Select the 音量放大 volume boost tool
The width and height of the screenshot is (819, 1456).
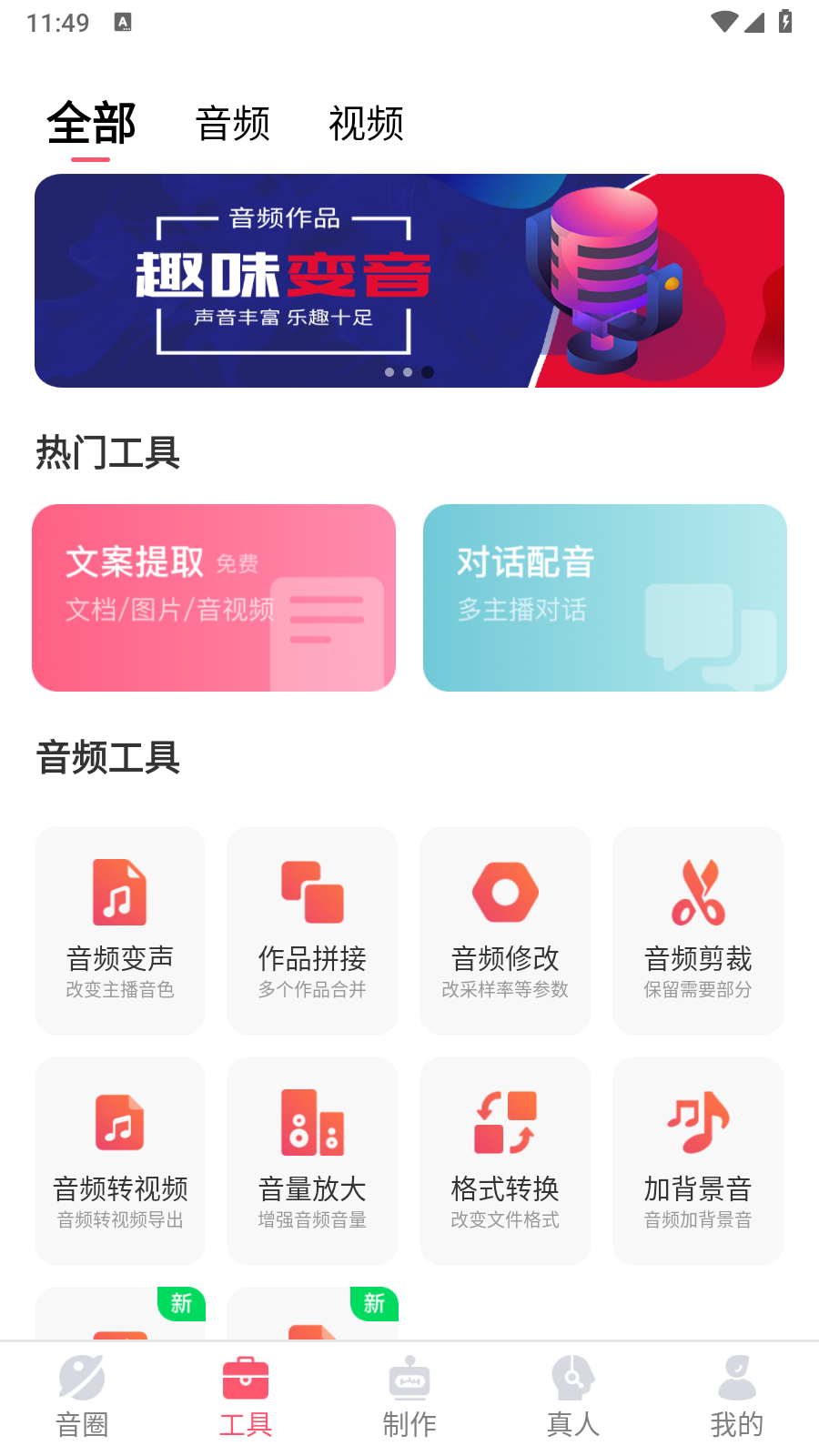[312, 1160]
